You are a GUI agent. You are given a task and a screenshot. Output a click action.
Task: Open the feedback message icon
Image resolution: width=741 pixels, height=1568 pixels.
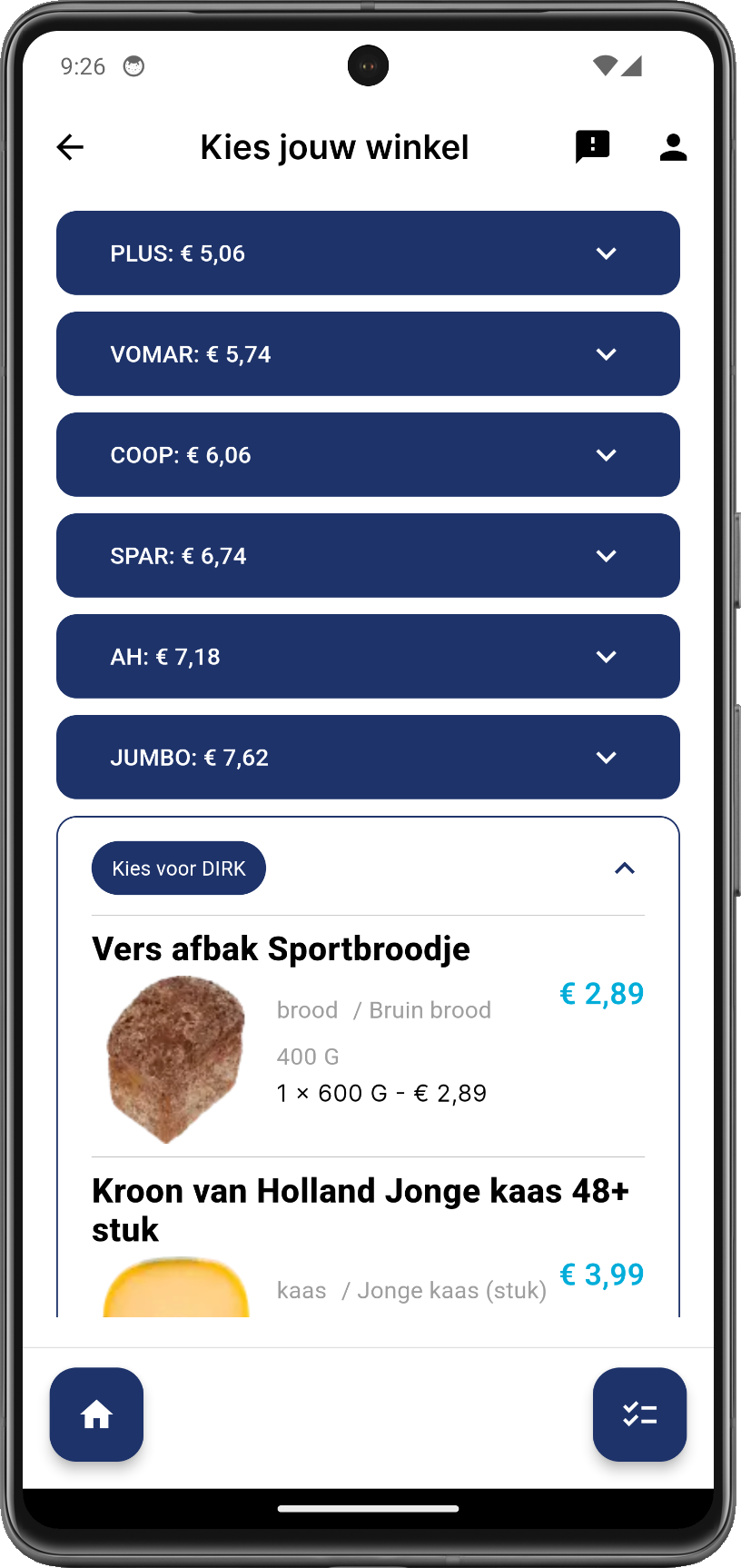coord(592,146)
